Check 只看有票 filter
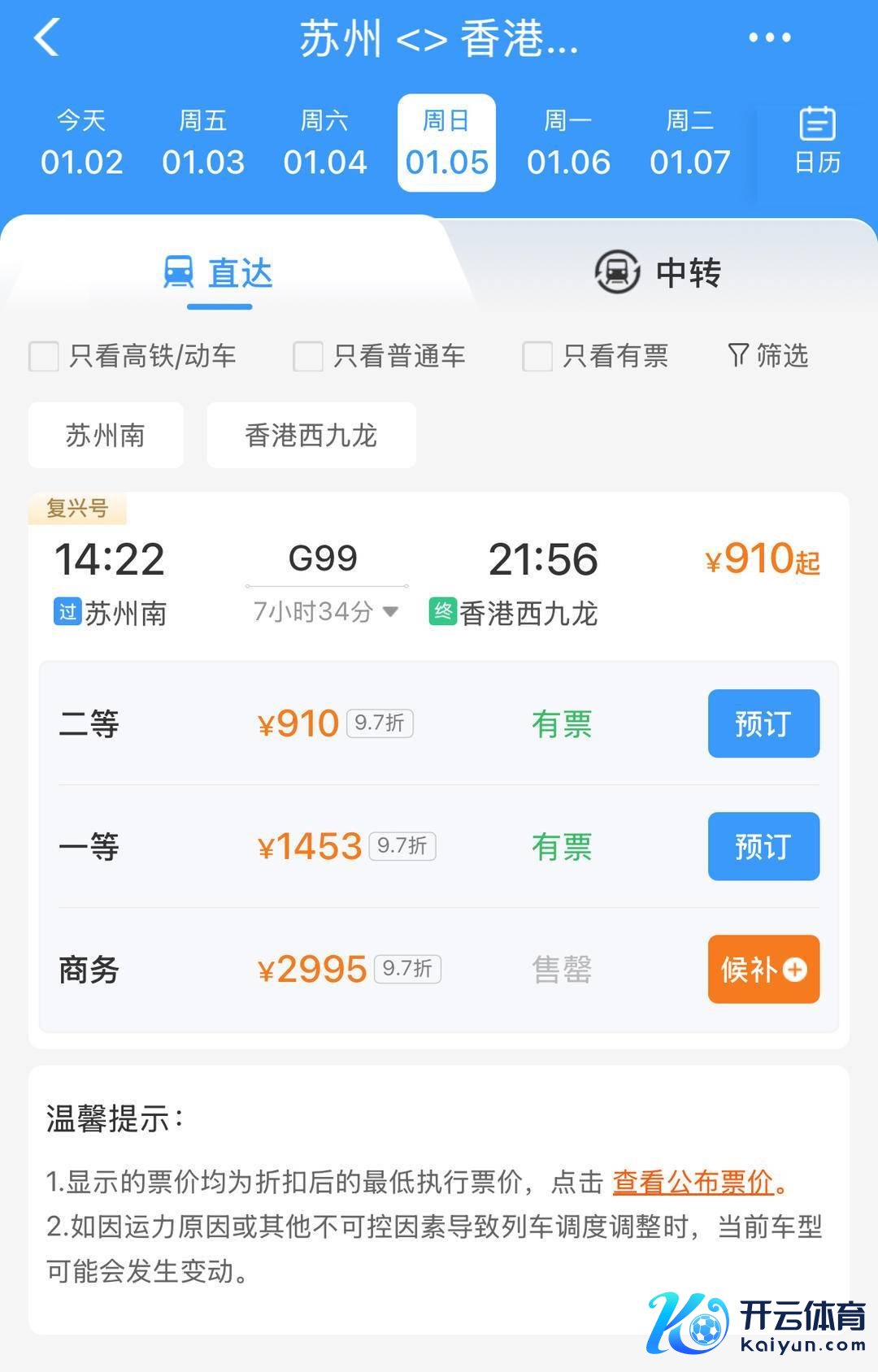Viewport: 878px width, 1372px height. pyautogui.click(x=537, y=356)
